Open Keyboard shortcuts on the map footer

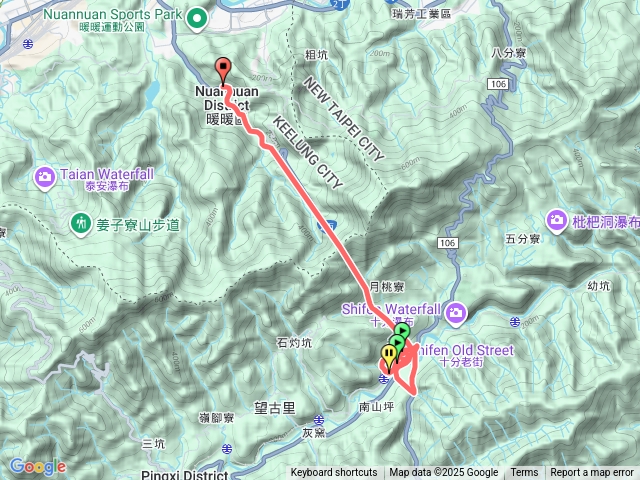pos(334,473)
